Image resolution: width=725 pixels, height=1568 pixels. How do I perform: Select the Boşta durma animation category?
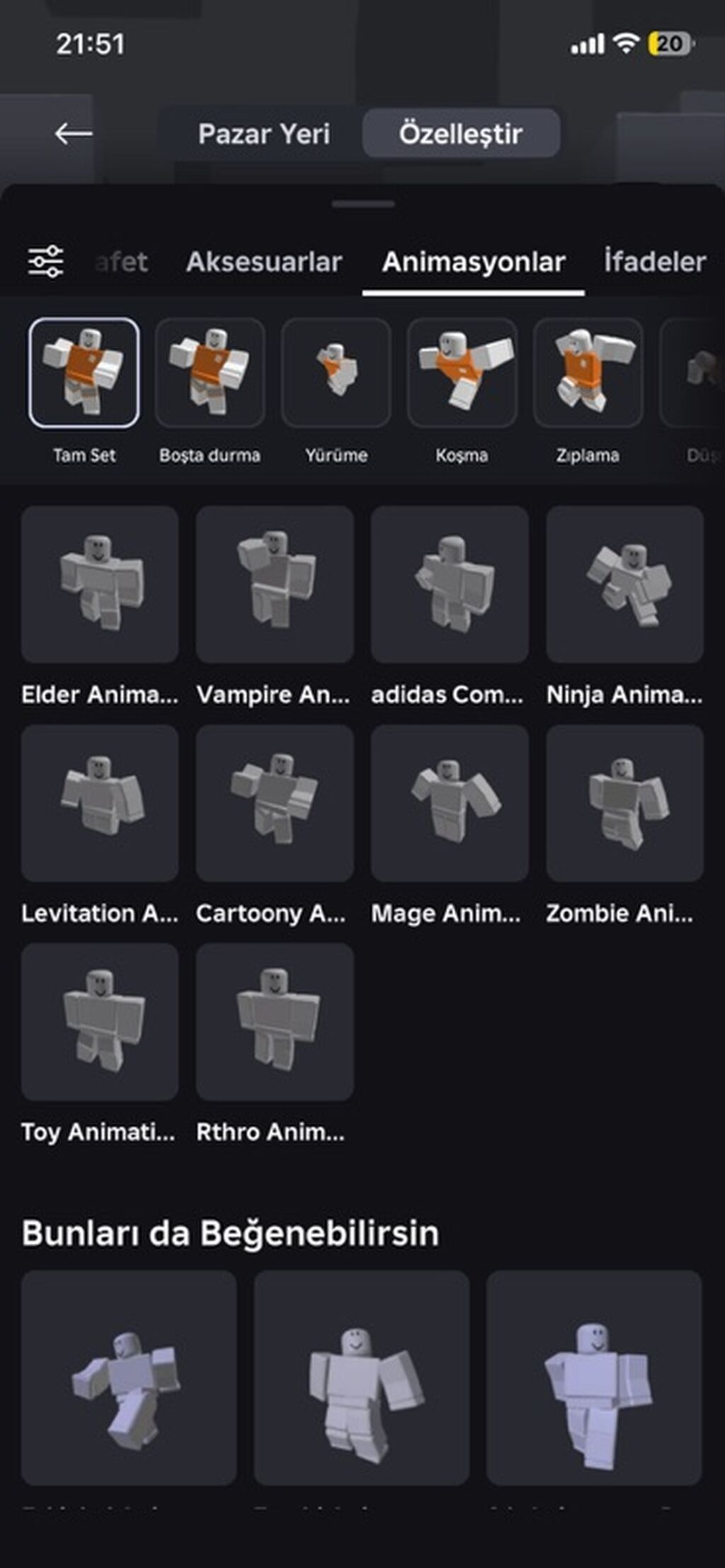[x=210, y=373]
